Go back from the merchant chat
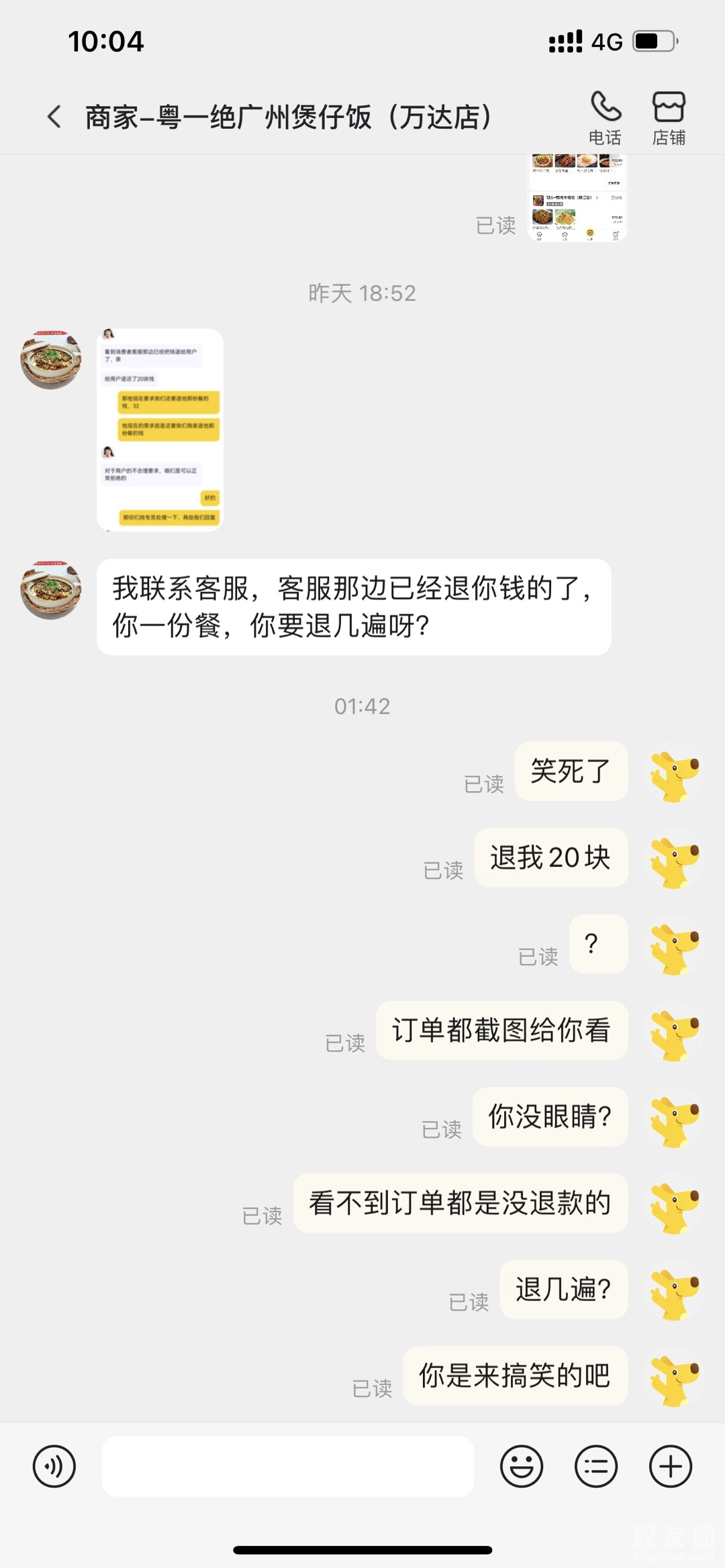This screenshot has height=1568, width=725. 55,117
